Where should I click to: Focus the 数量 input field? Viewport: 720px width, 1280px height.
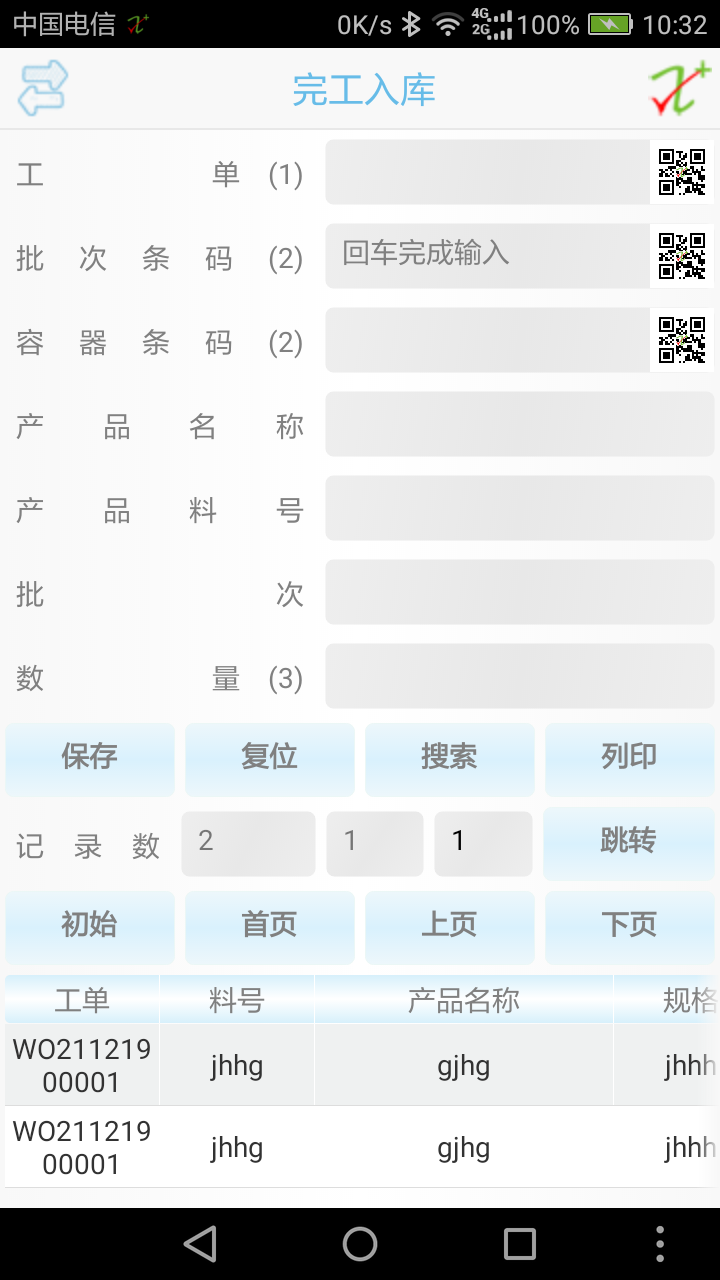pos(520,676)
